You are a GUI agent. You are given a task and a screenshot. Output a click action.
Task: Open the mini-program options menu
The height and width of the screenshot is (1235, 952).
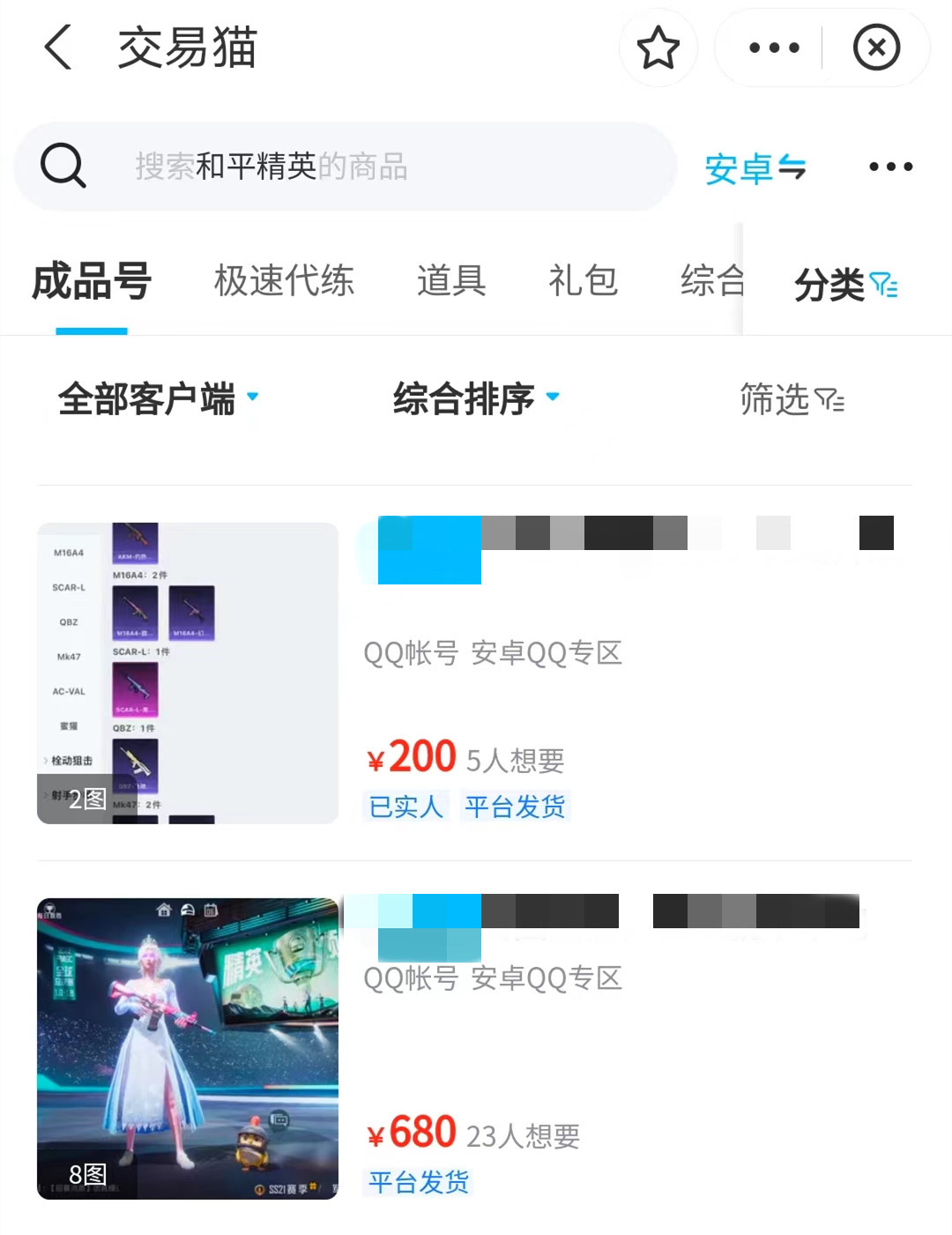[x=773, y=48]
